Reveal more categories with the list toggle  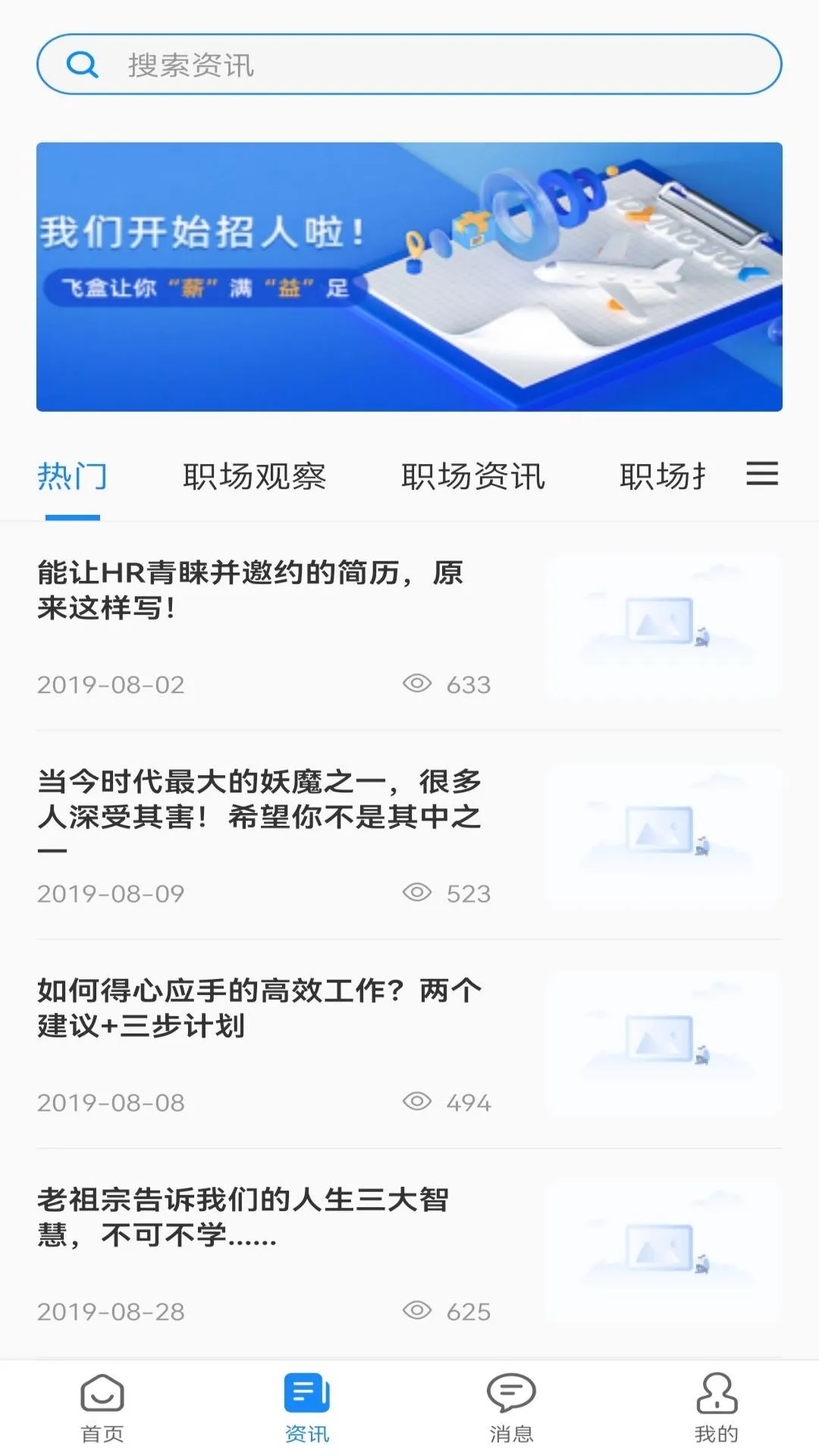[762, 476]
